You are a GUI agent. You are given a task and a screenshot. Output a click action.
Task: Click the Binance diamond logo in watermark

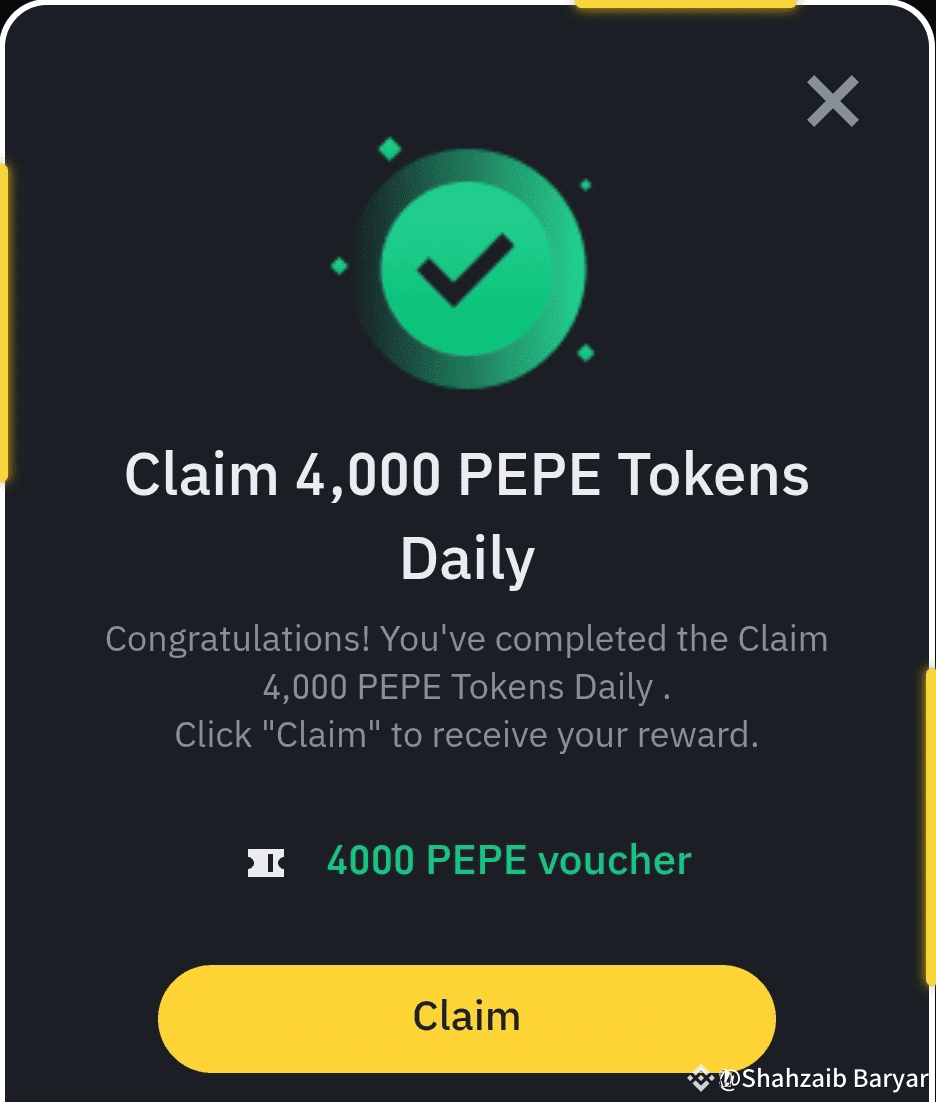701,1079
